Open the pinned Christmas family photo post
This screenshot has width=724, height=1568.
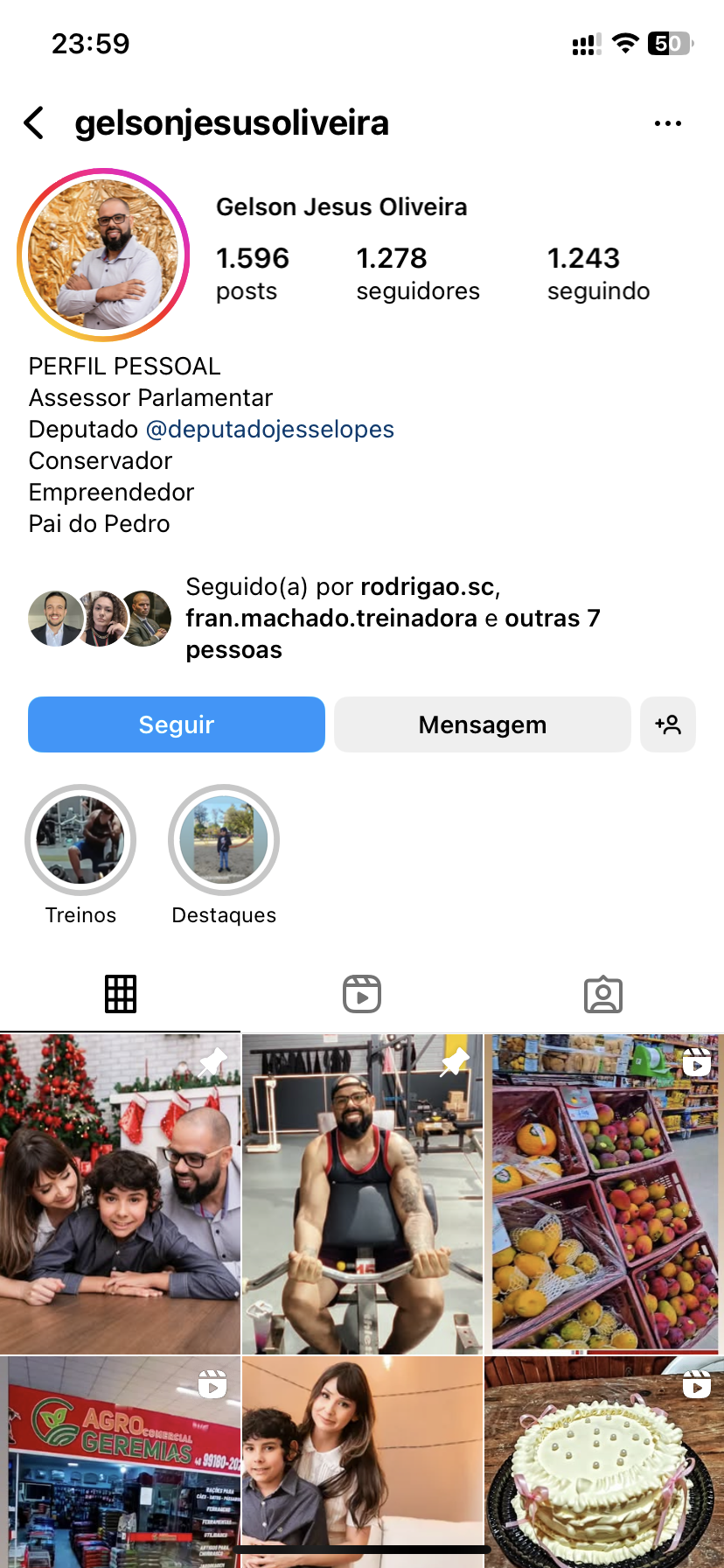(x=120, y=1194)
